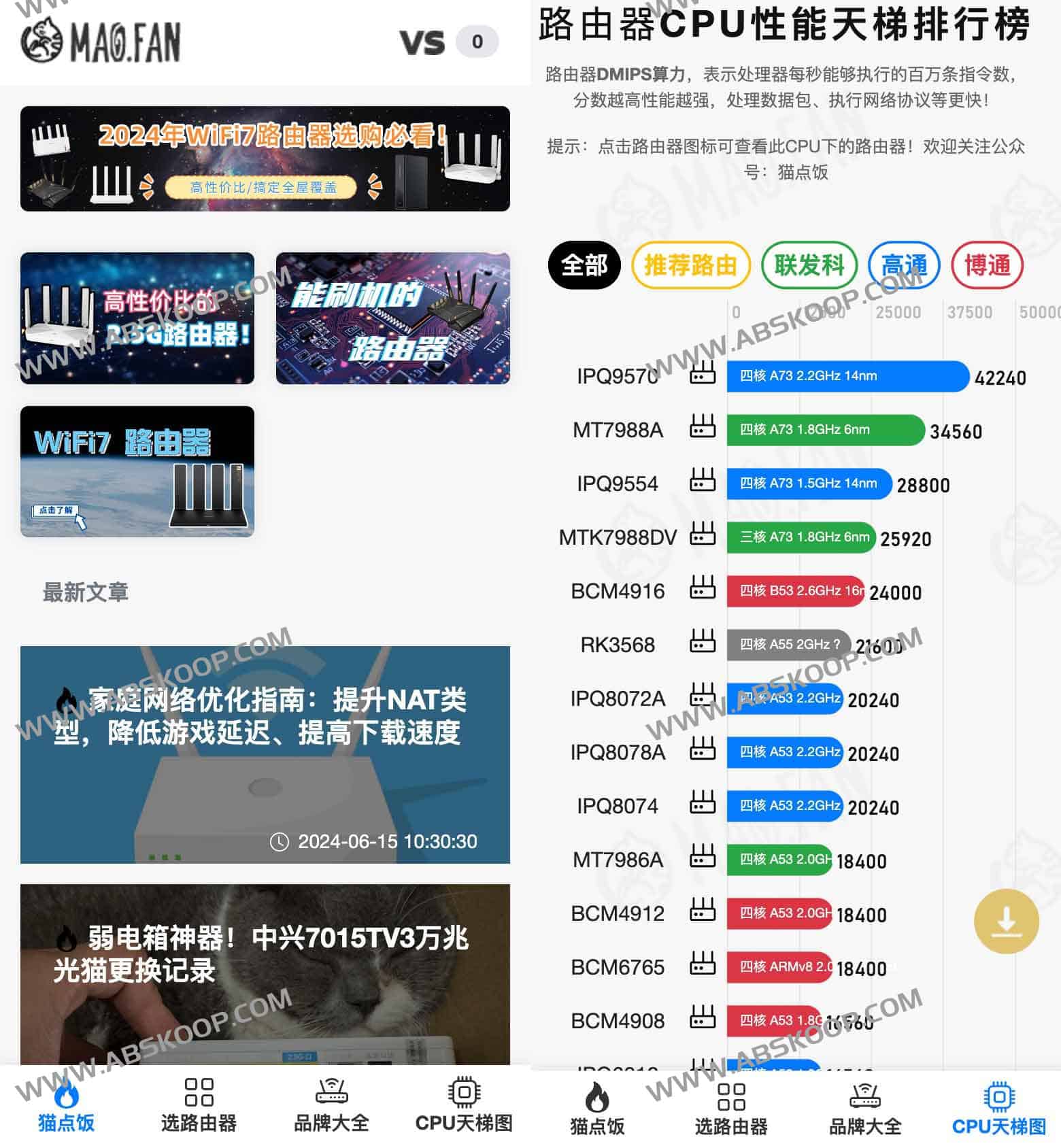Select the 全部 filter option
This screenshot has height=1148, width=1061.
[584, 266]
